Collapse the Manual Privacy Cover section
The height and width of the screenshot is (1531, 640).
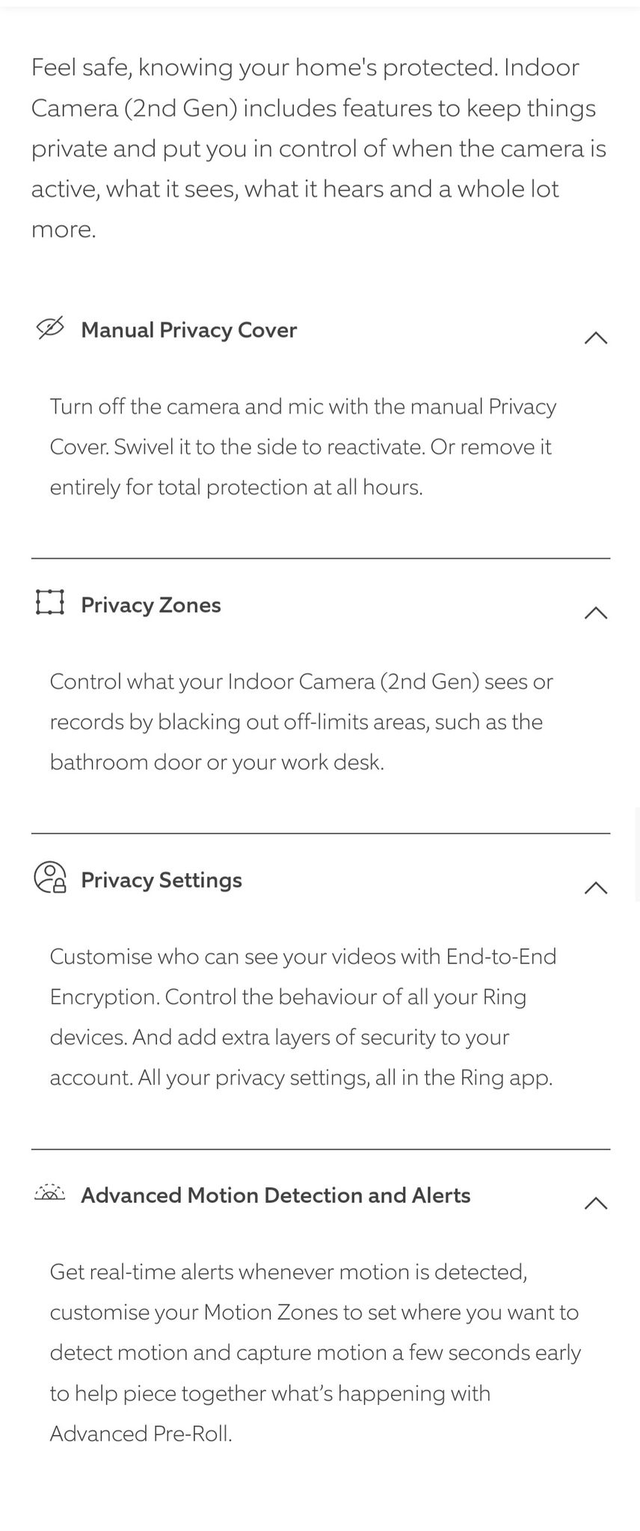[x=595, y=338]
